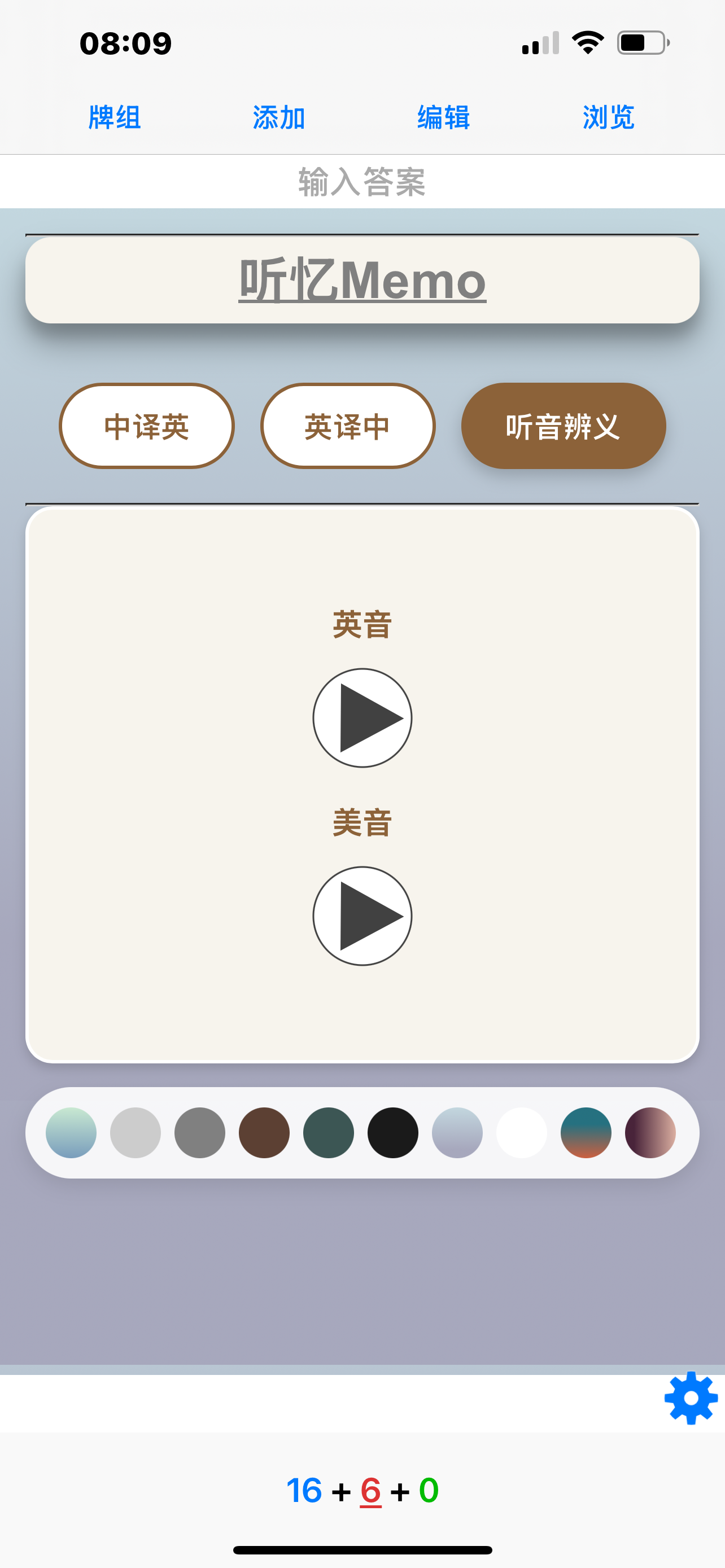The width and height of the screenshot is (725, 1568).
Task: Set the black theme swatch
Action: (x=393, y=1133)
